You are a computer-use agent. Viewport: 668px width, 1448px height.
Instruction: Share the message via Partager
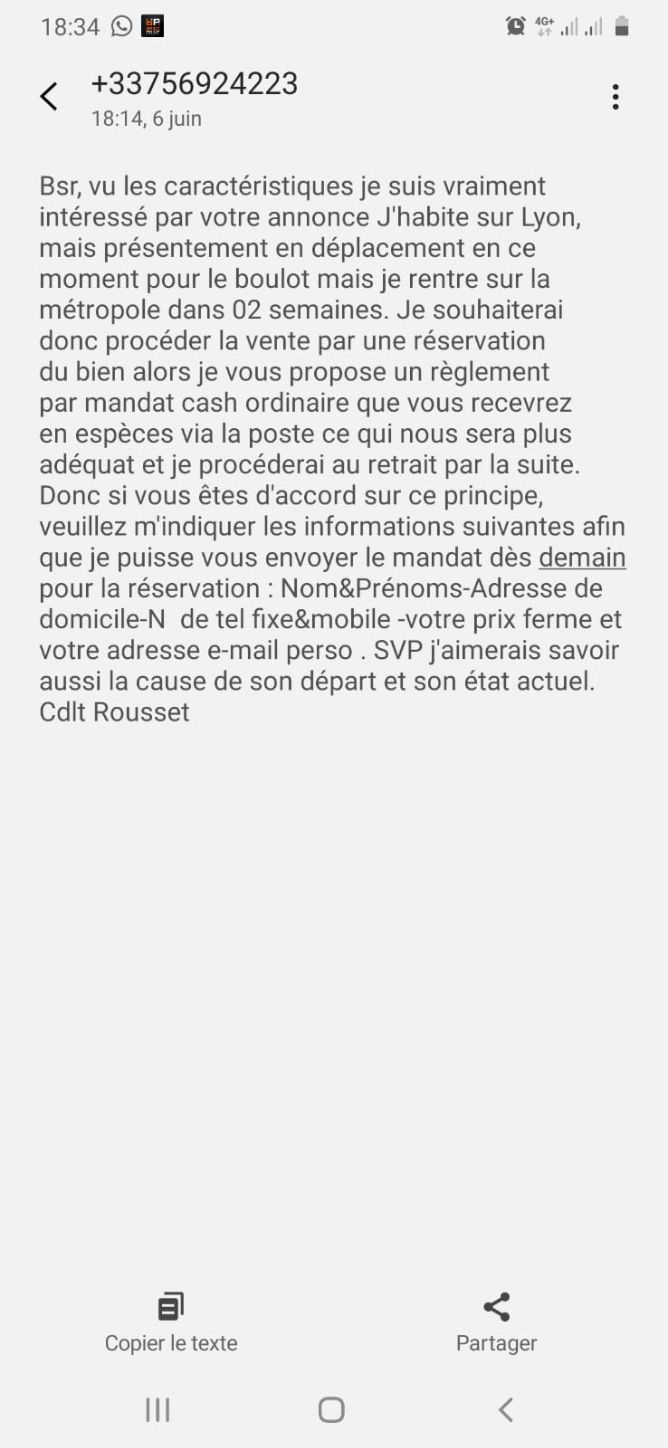tap(496, 1322)
